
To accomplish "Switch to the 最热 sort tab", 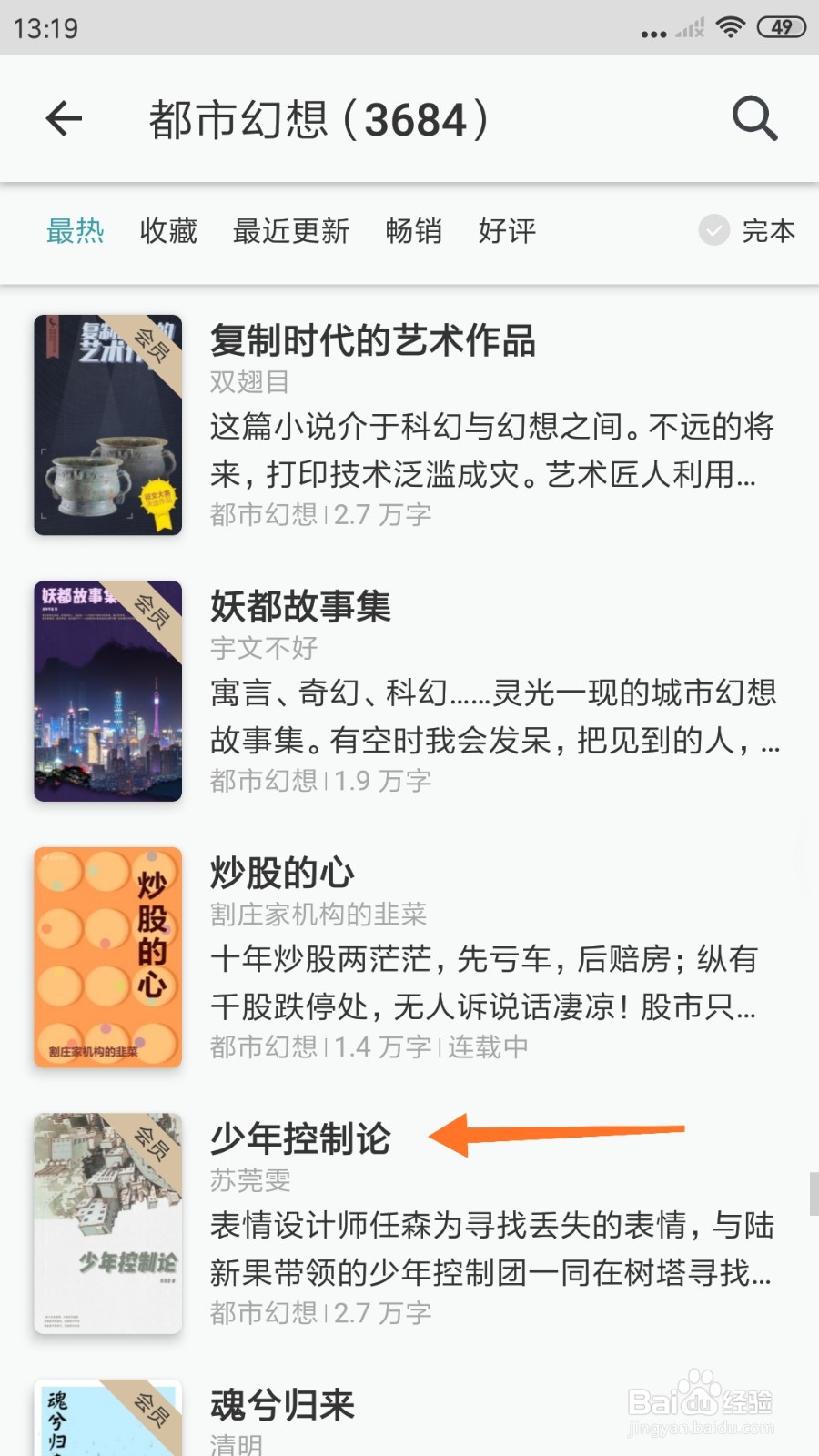I will click(x=75, y=231).
